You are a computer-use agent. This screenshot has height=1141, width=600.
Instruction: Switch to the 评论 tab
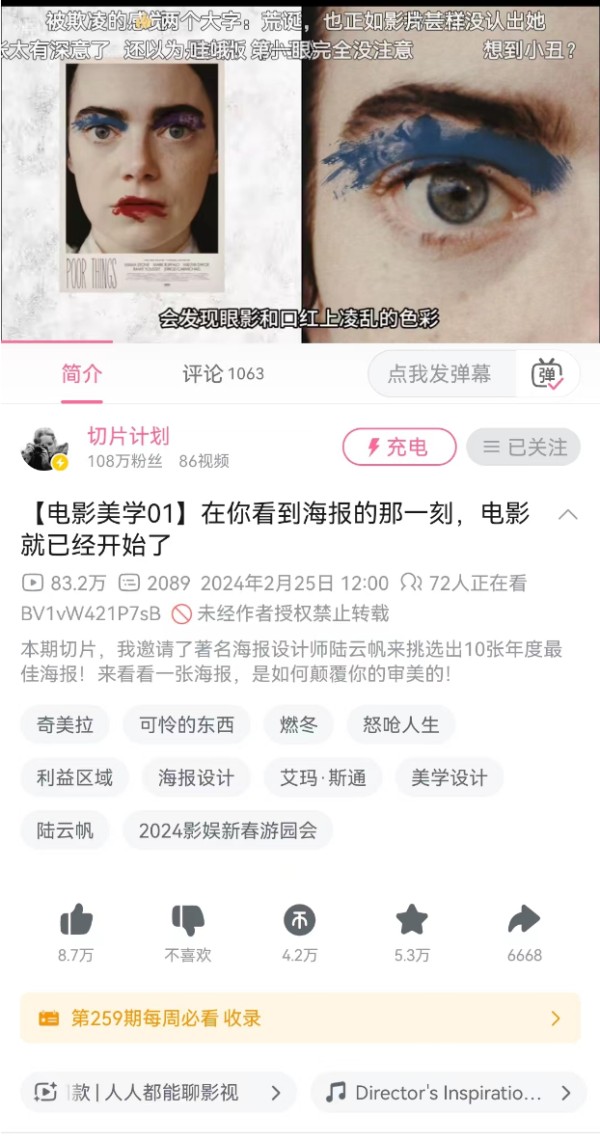pos(222,373)
